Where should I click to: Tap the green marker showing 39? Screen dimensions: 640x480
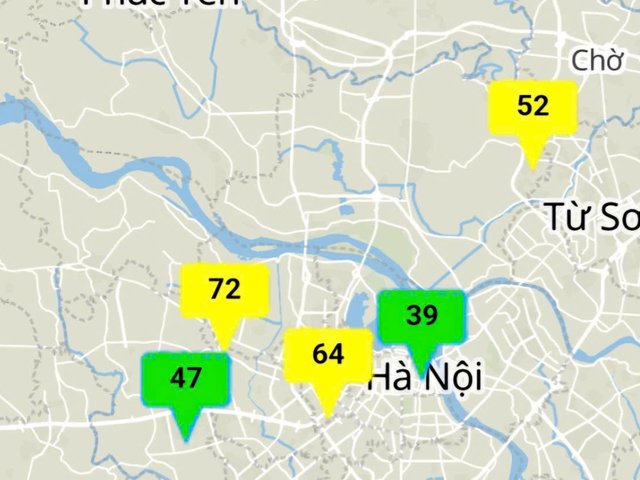pyautogui.click(x=422, y=317)
